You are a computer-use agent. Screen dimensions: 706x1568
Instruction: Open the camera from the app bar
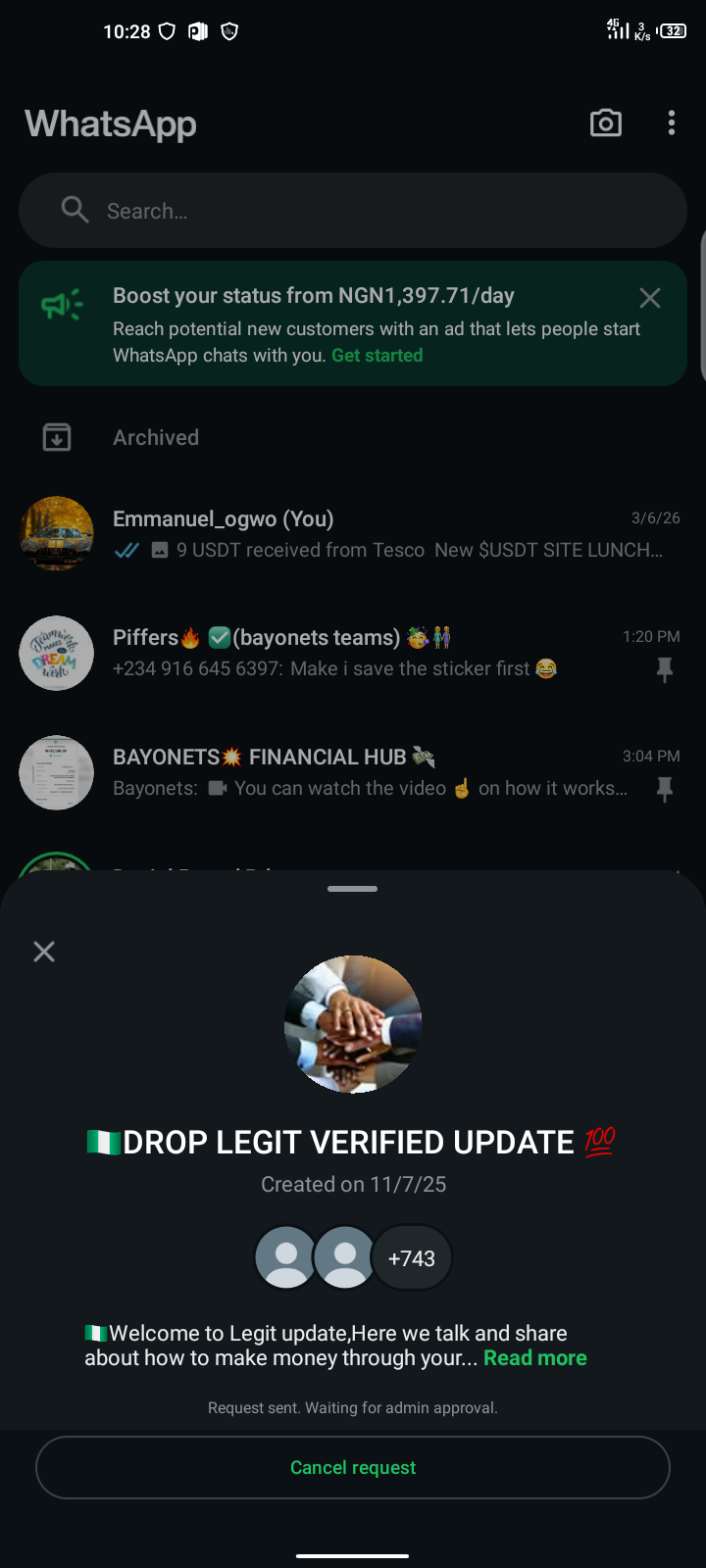(x=606, y=122)
